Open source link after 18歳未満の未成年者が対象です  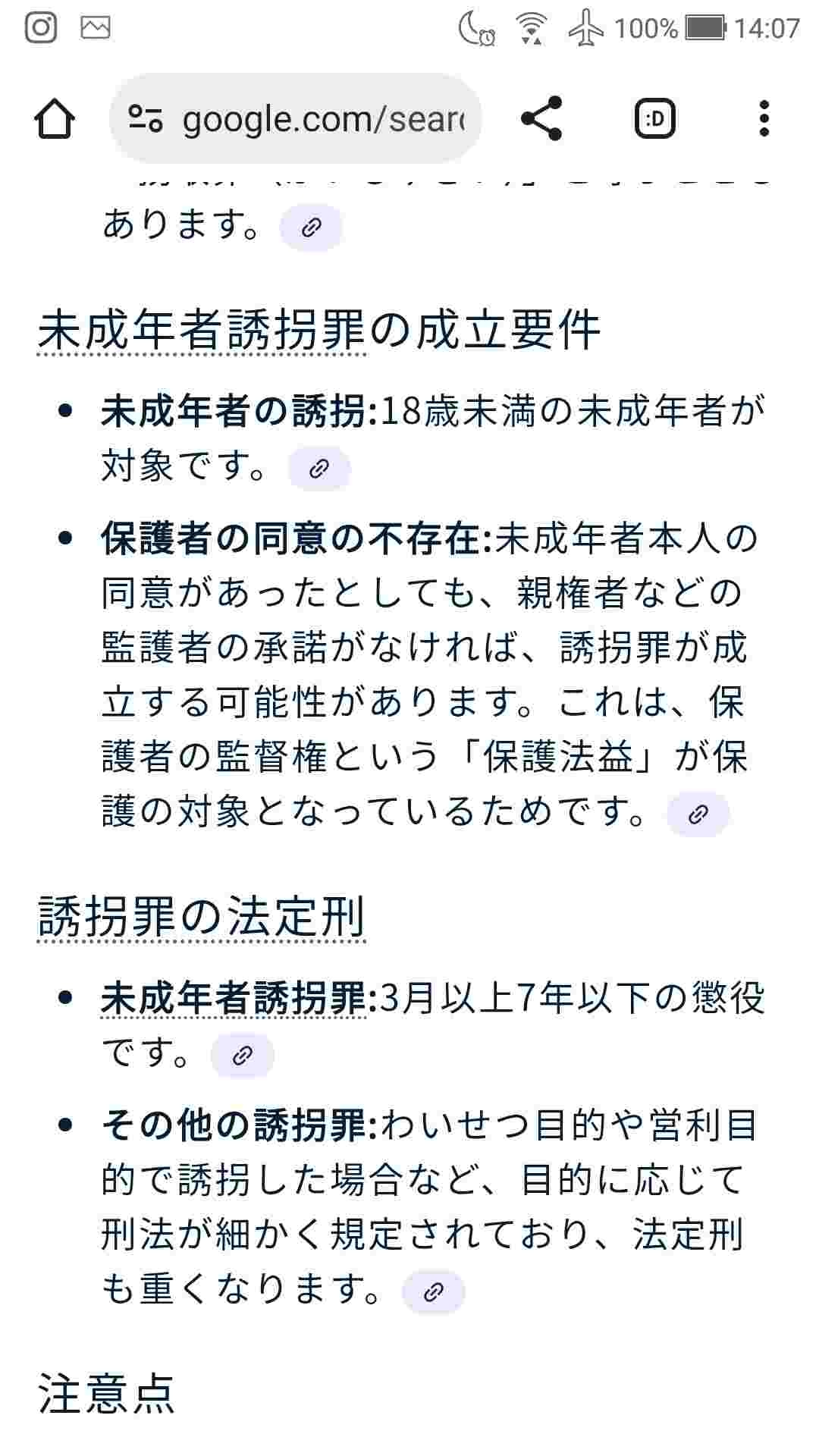[x=319, y=469]
